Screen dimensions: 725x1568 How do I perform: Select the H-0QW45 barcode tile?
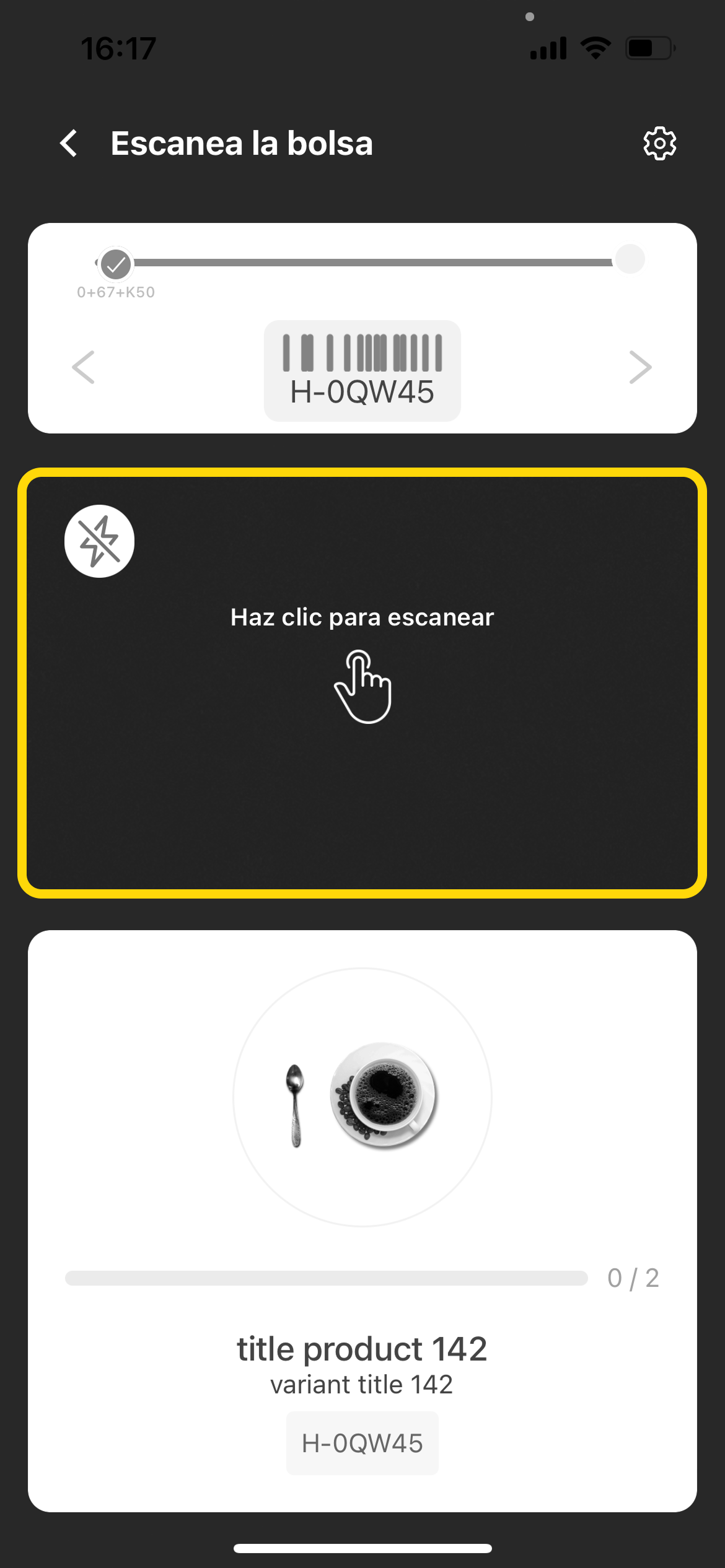(x=362, y=371)
